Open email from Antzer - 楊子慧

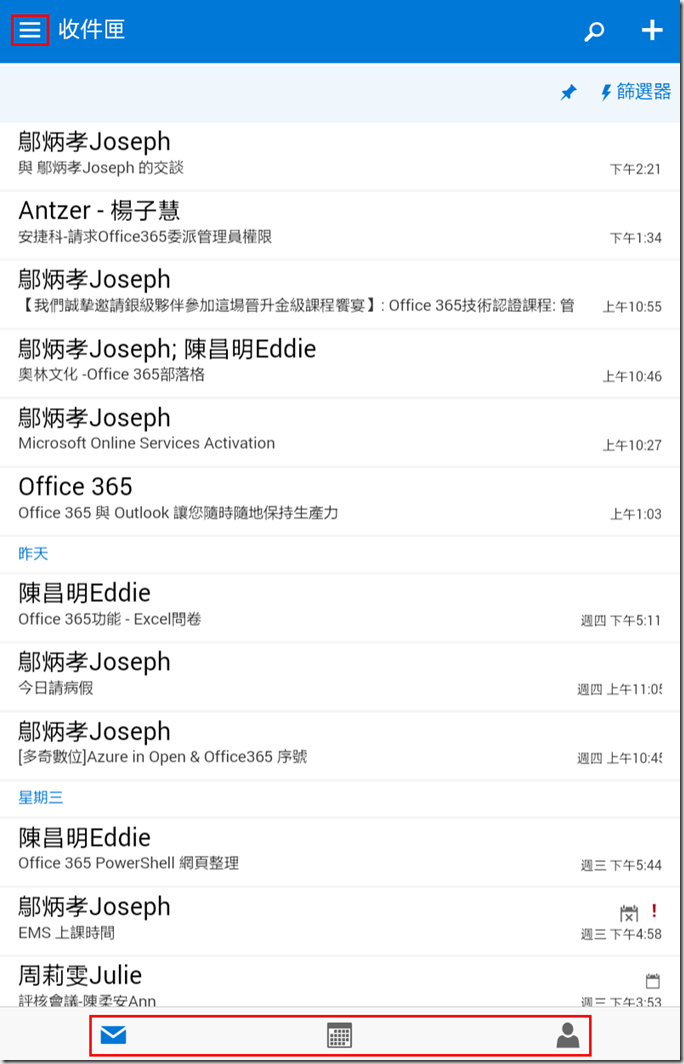point(300,223)
